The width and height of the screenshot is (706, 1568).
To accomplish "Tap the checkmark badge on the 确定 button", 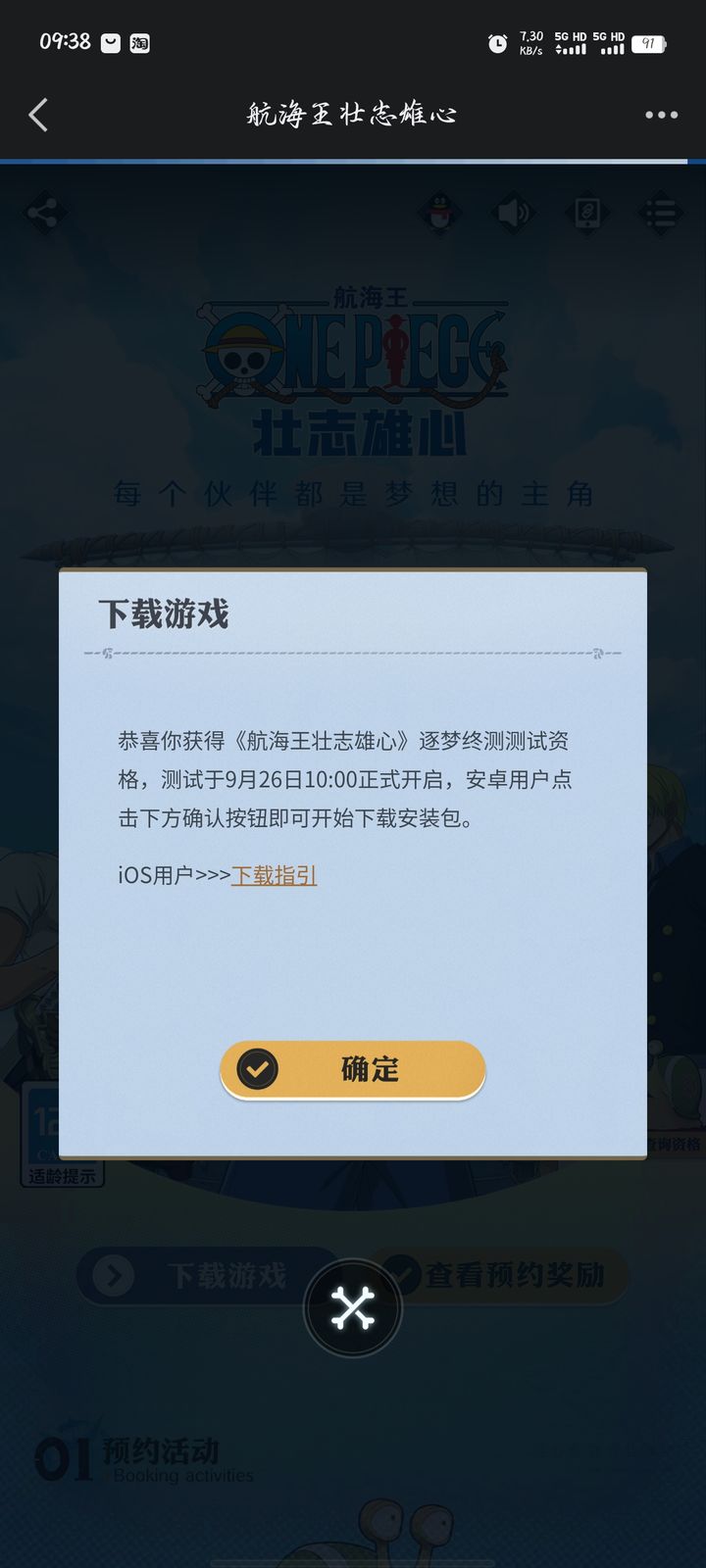I will [258, 1070].
